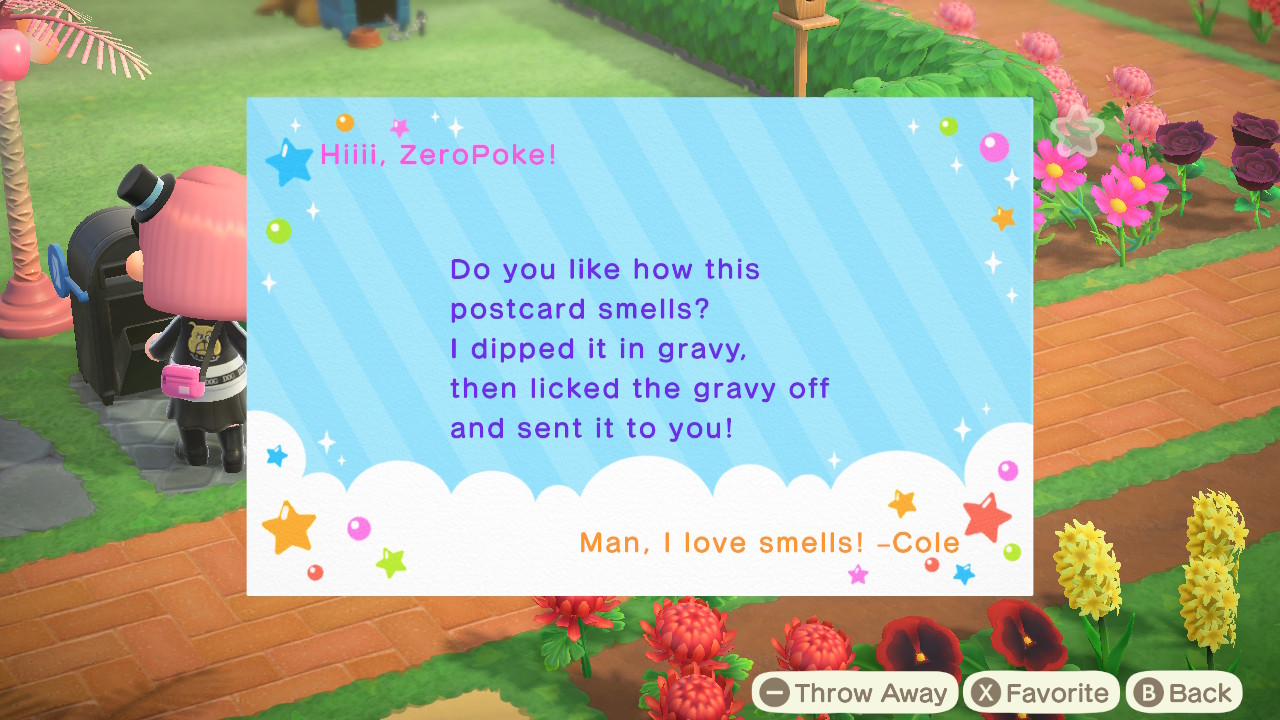Go back from the letter view
The width and height of the screenshot is (1280, 720).
pyautogui.click(x=1184, y=693)
